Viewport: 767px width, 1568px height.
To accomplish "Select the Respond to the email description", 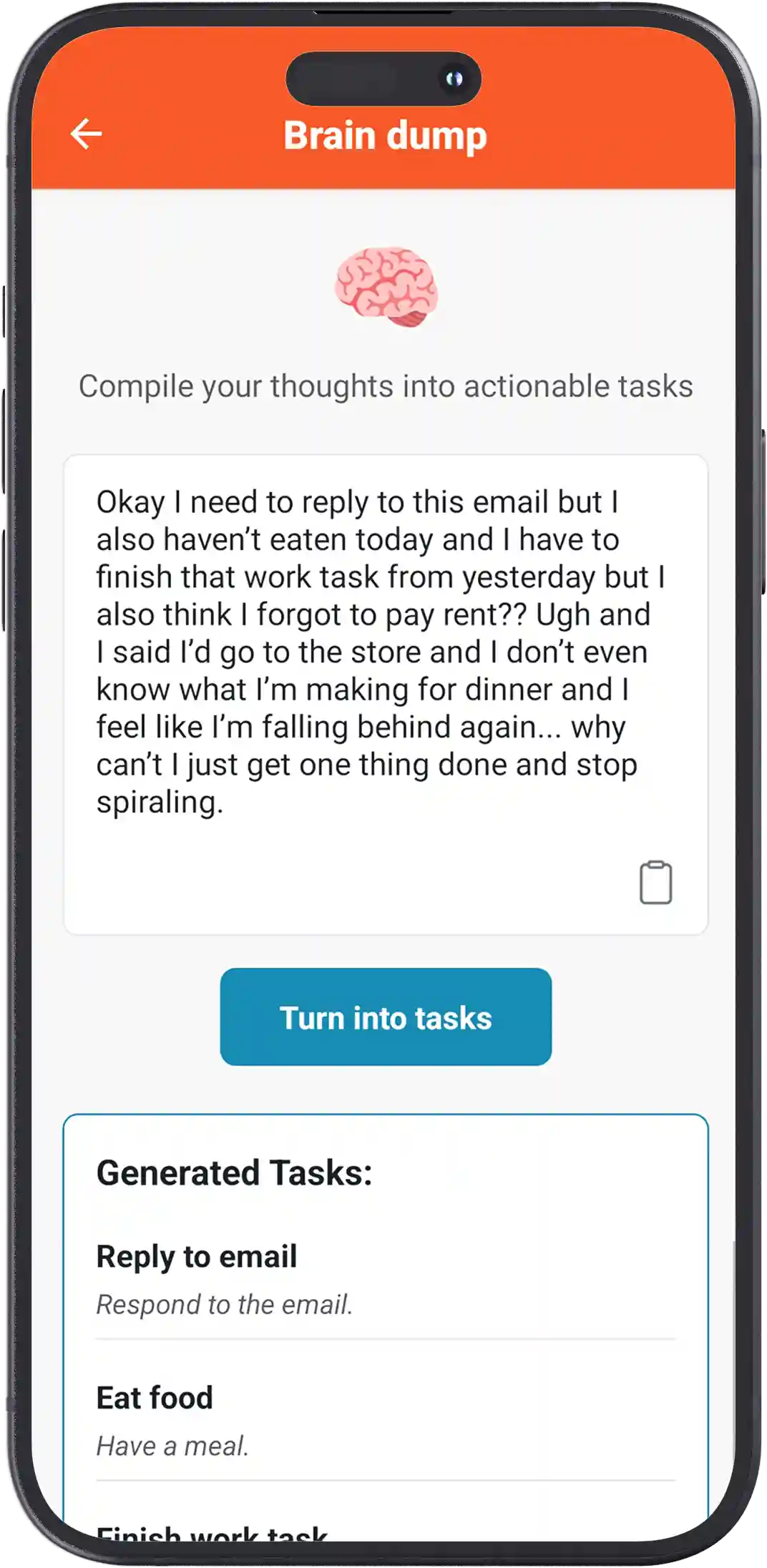I will point(223,1304).
